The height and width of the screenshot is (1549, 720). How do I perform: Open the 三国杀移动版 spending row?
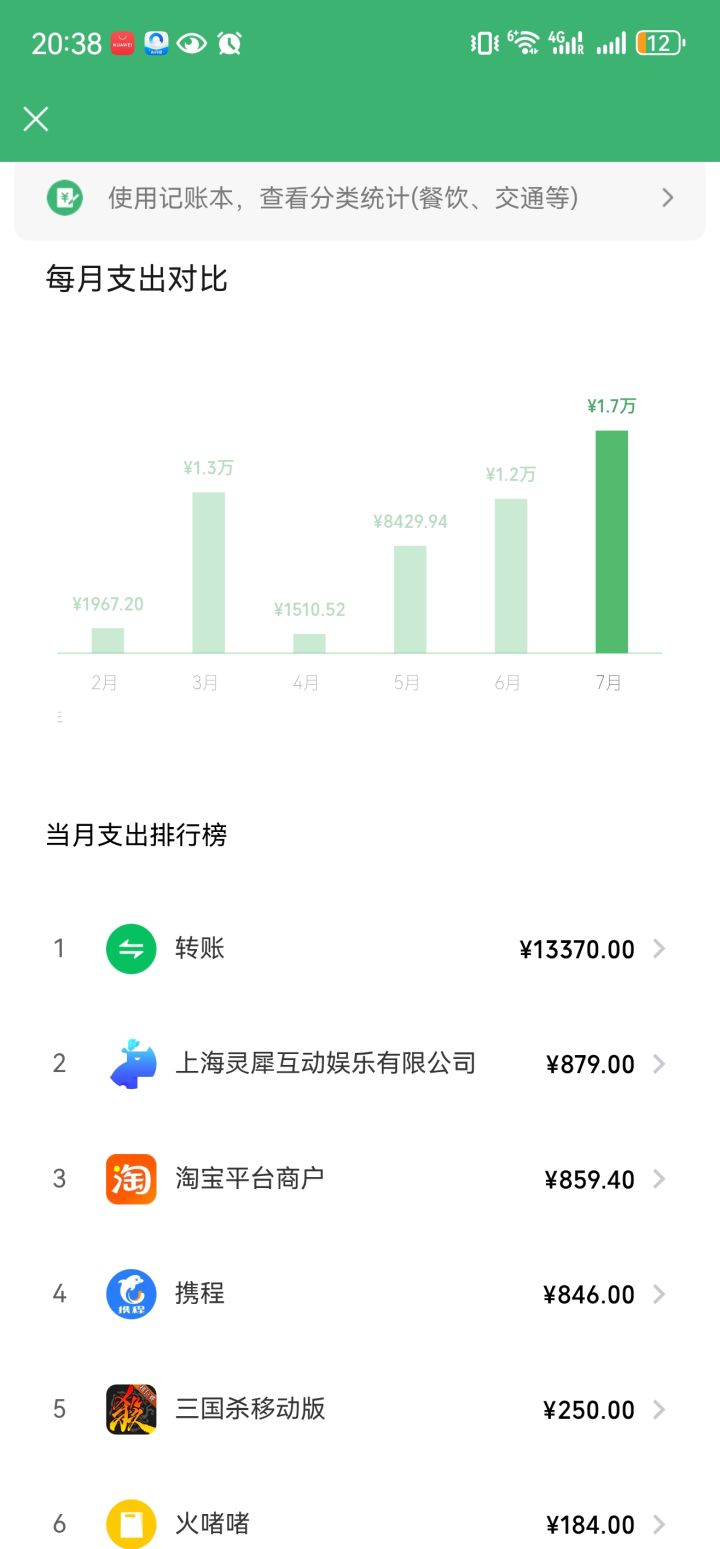pos(360,1409)
